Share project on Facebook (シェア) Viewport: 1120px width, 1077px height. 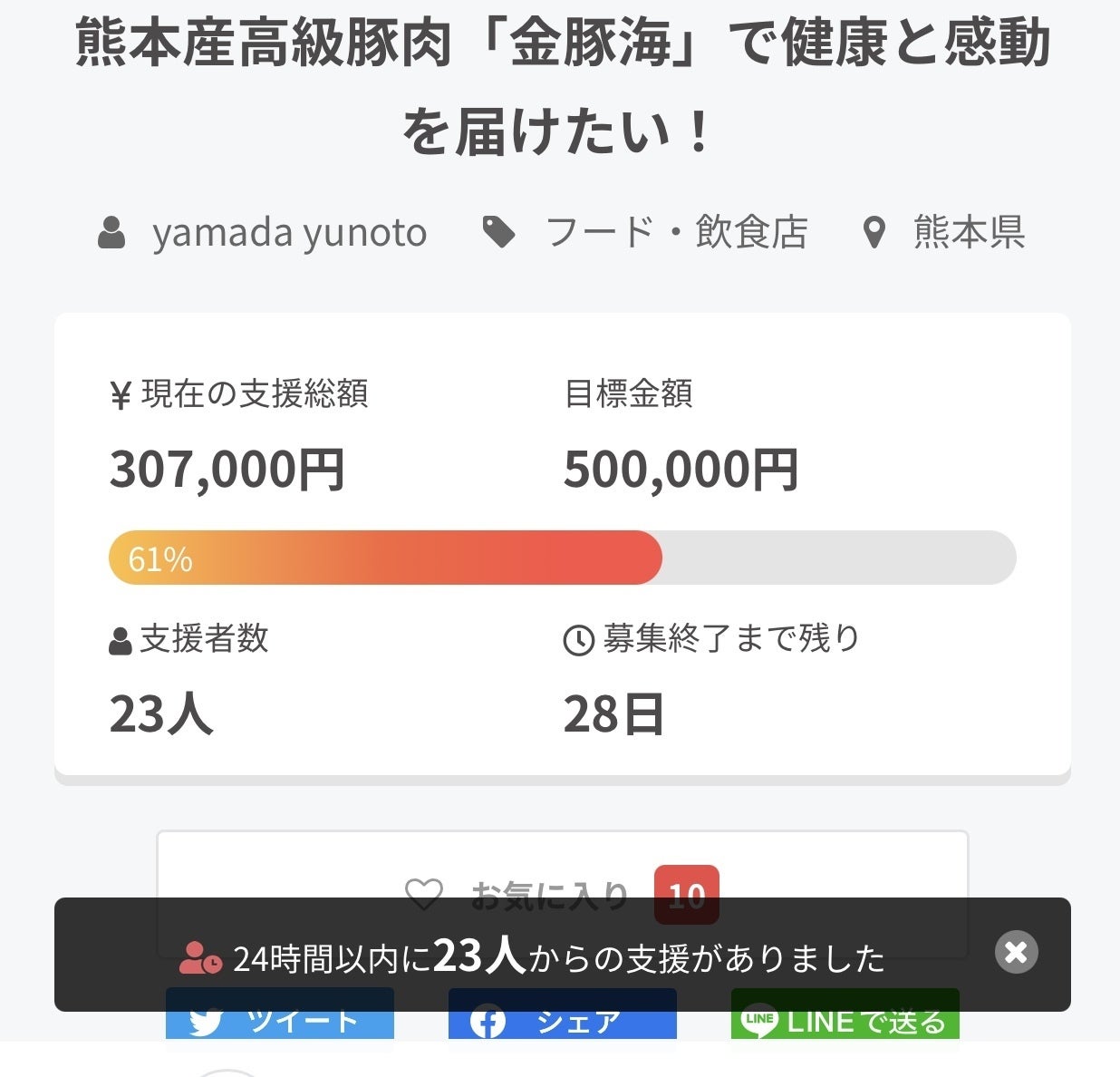[x=562, y=1023]
